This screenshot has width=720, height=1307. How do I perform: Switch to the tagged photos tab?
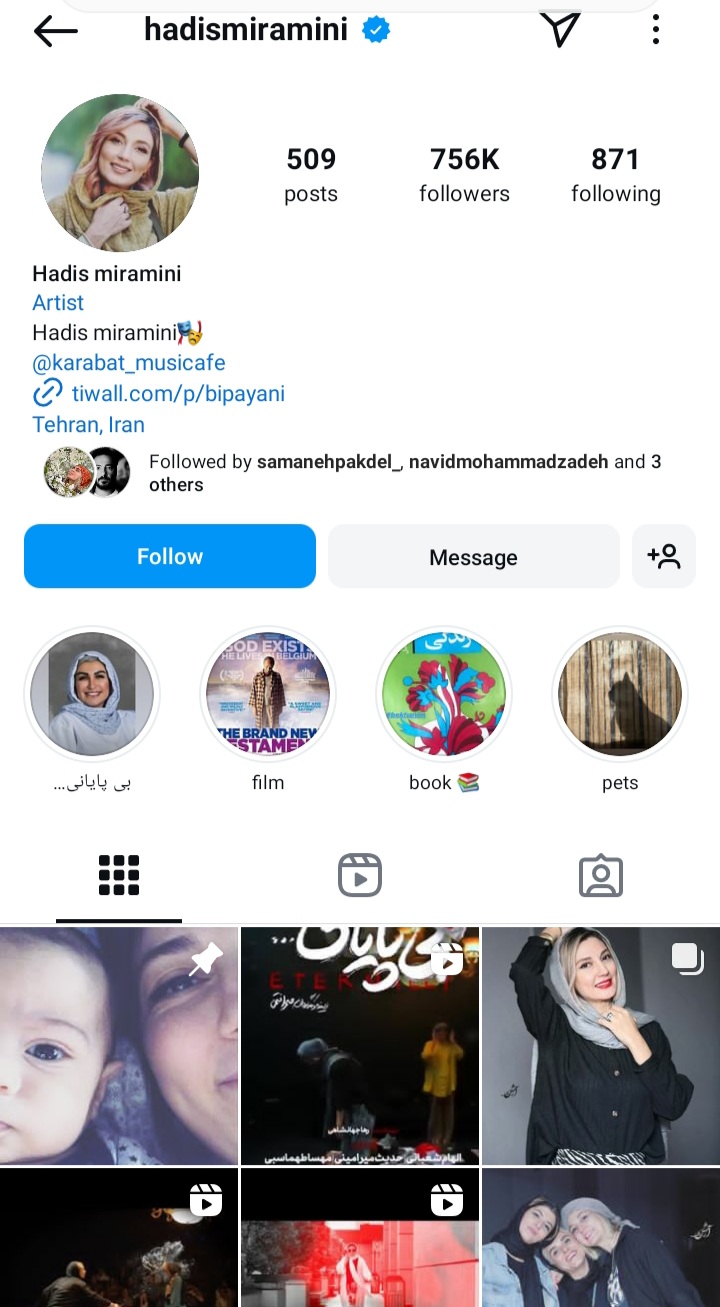click(x=601, y=876)
